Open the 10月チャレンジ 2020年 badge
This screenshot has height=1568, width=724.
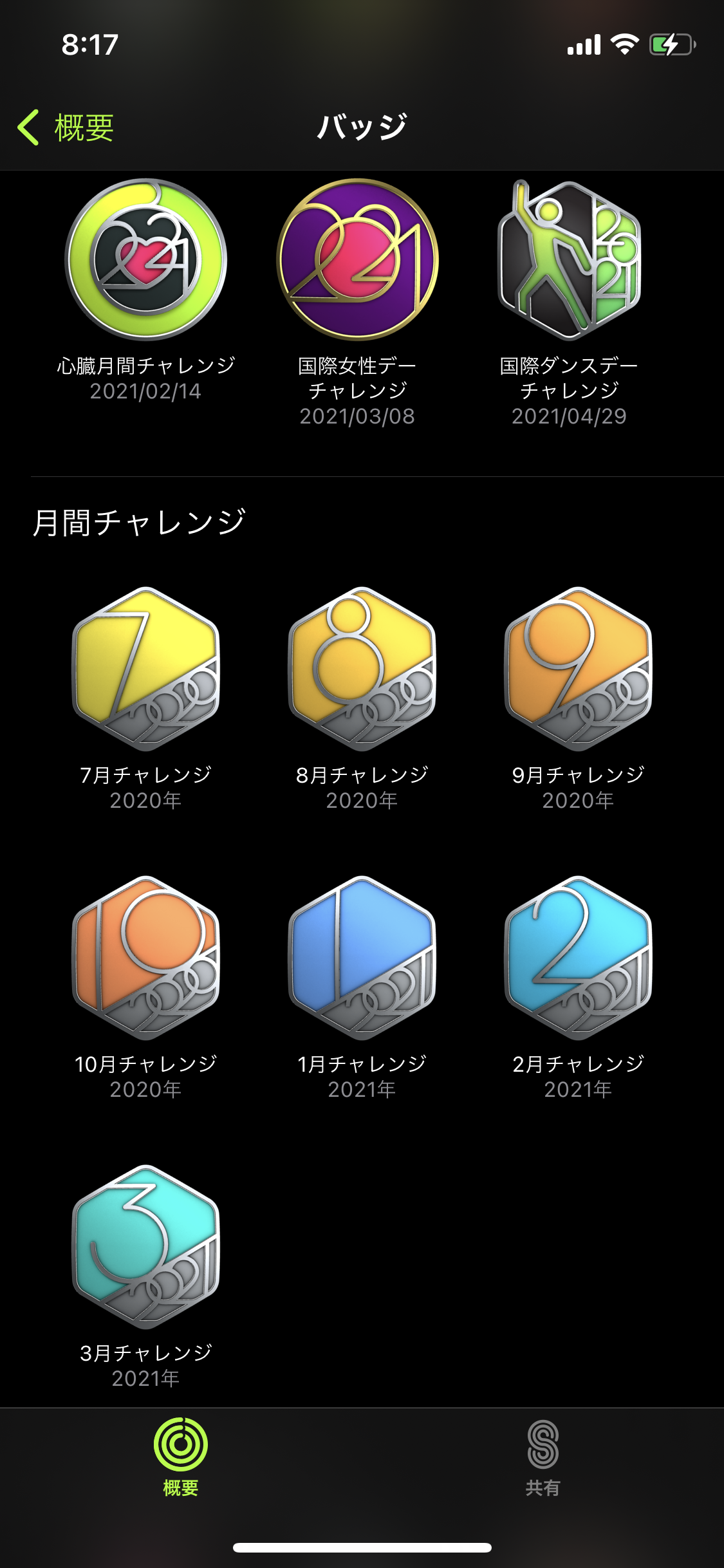(146, 958)
